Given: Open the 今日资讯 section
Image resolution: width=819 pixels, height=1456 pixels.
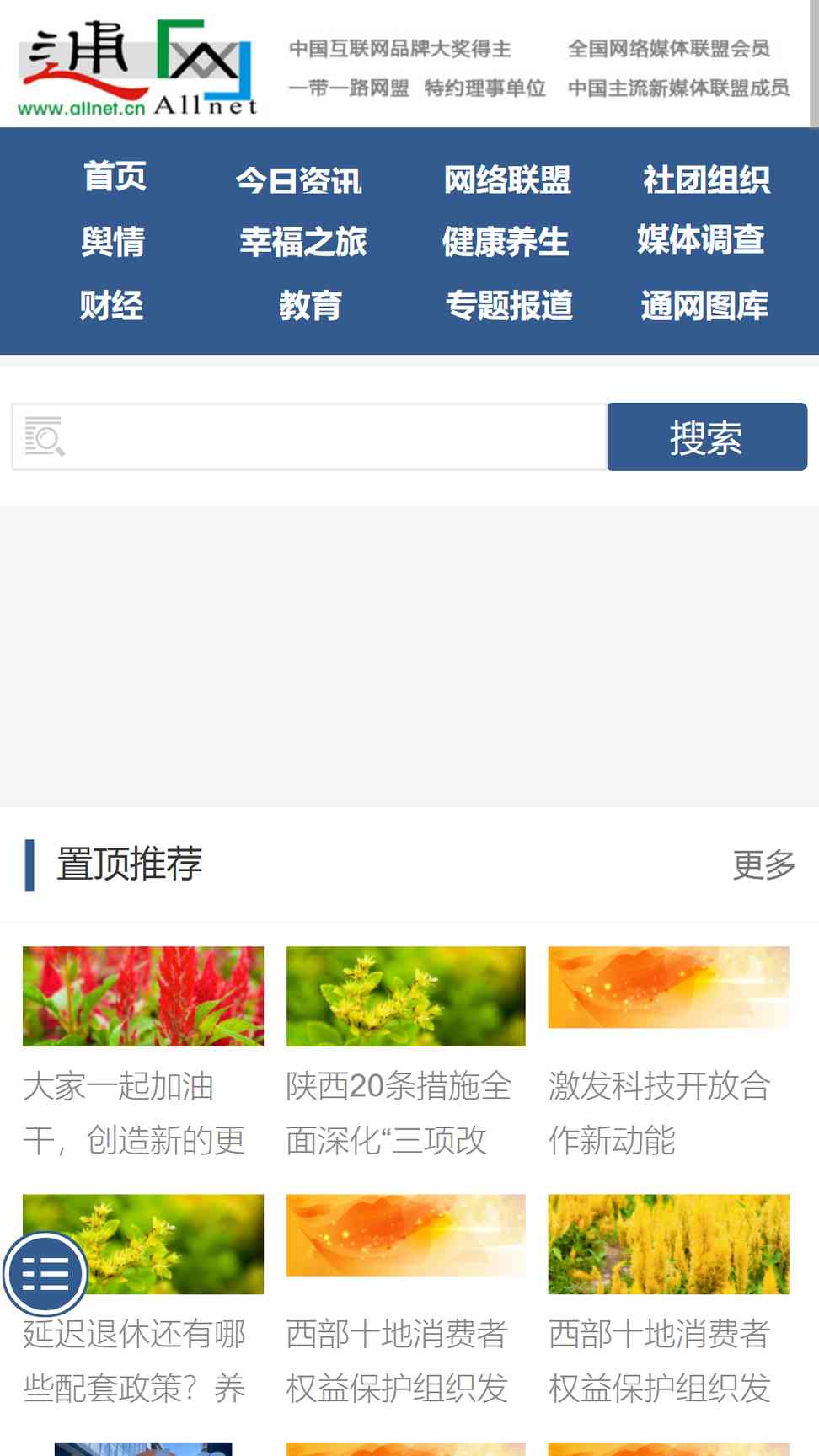Looking at the screenshot, I should [298, 179].
